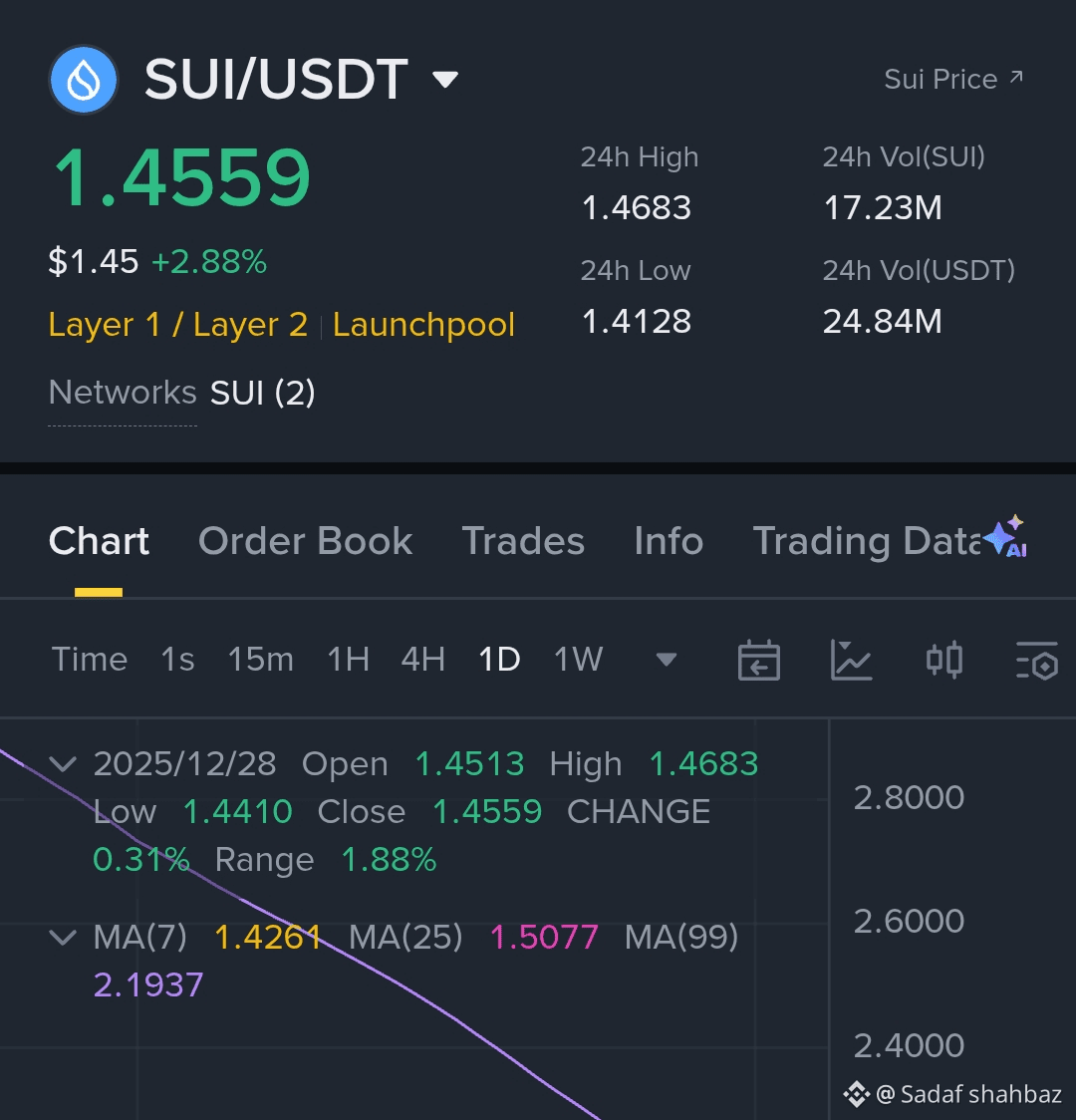Select the Time chart view

tap(90, 660)
